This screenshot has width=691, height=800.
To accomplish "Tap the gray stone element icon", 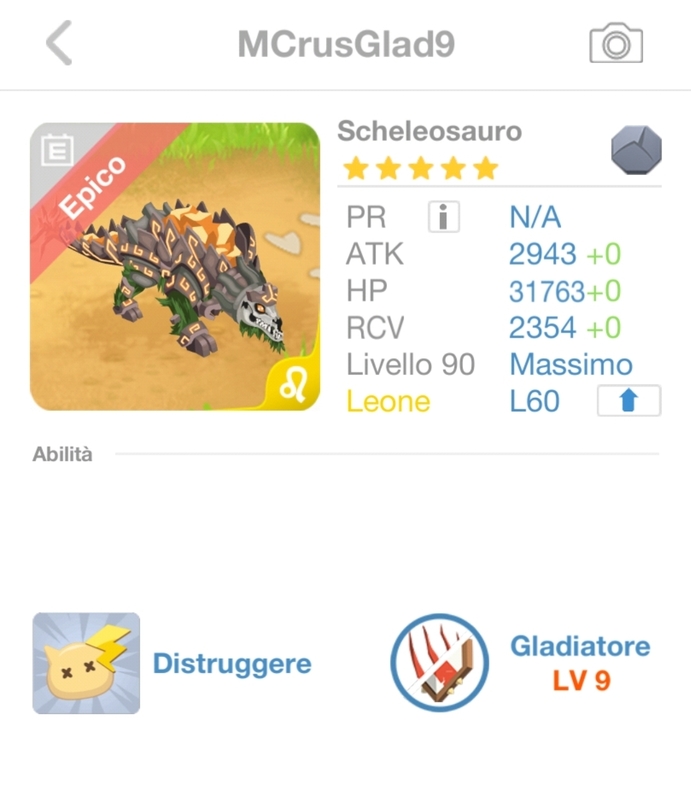I will (x=636, y=151).
